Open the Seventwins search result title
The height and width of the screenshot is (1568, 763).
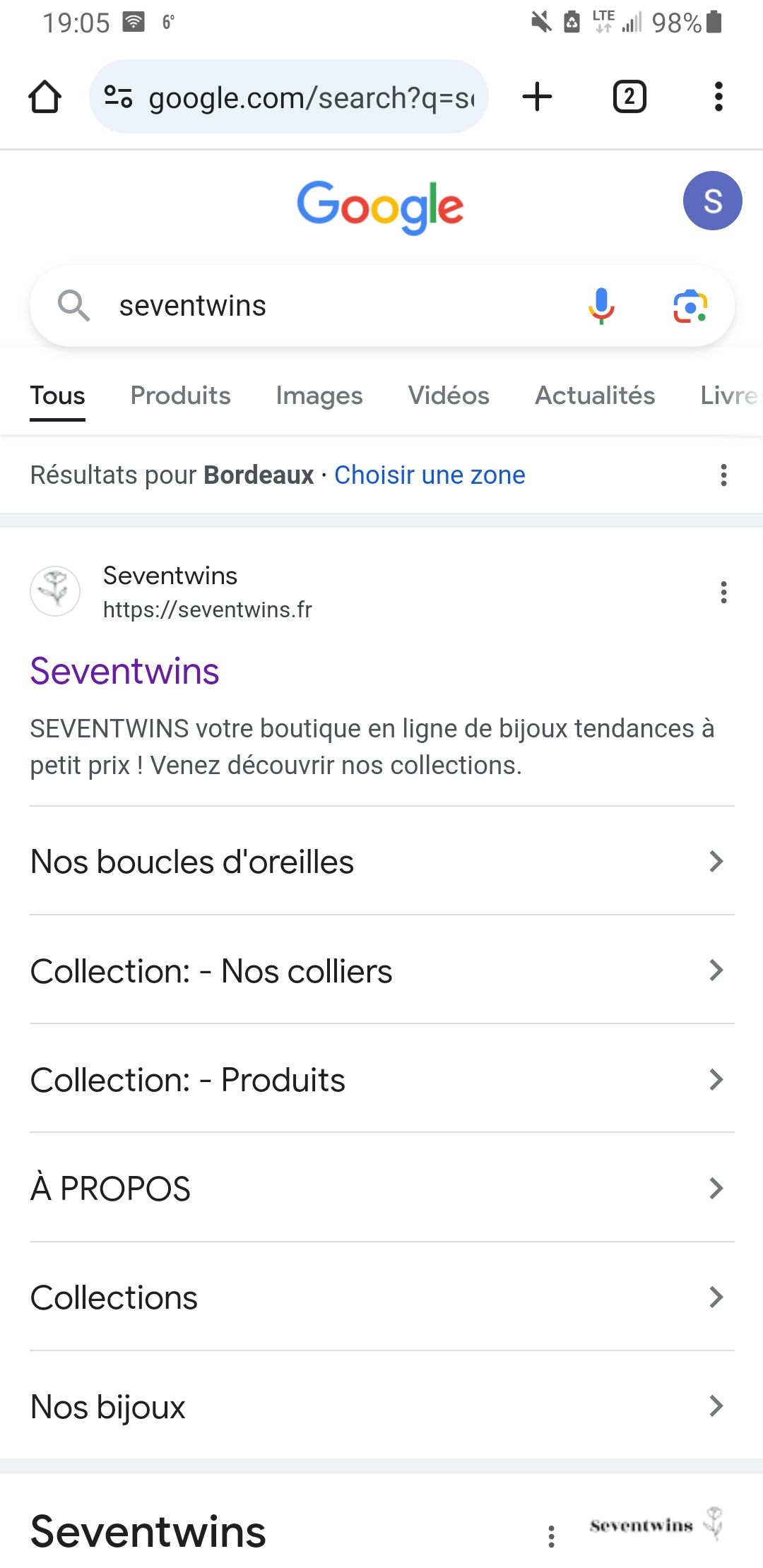click(125, 671)
